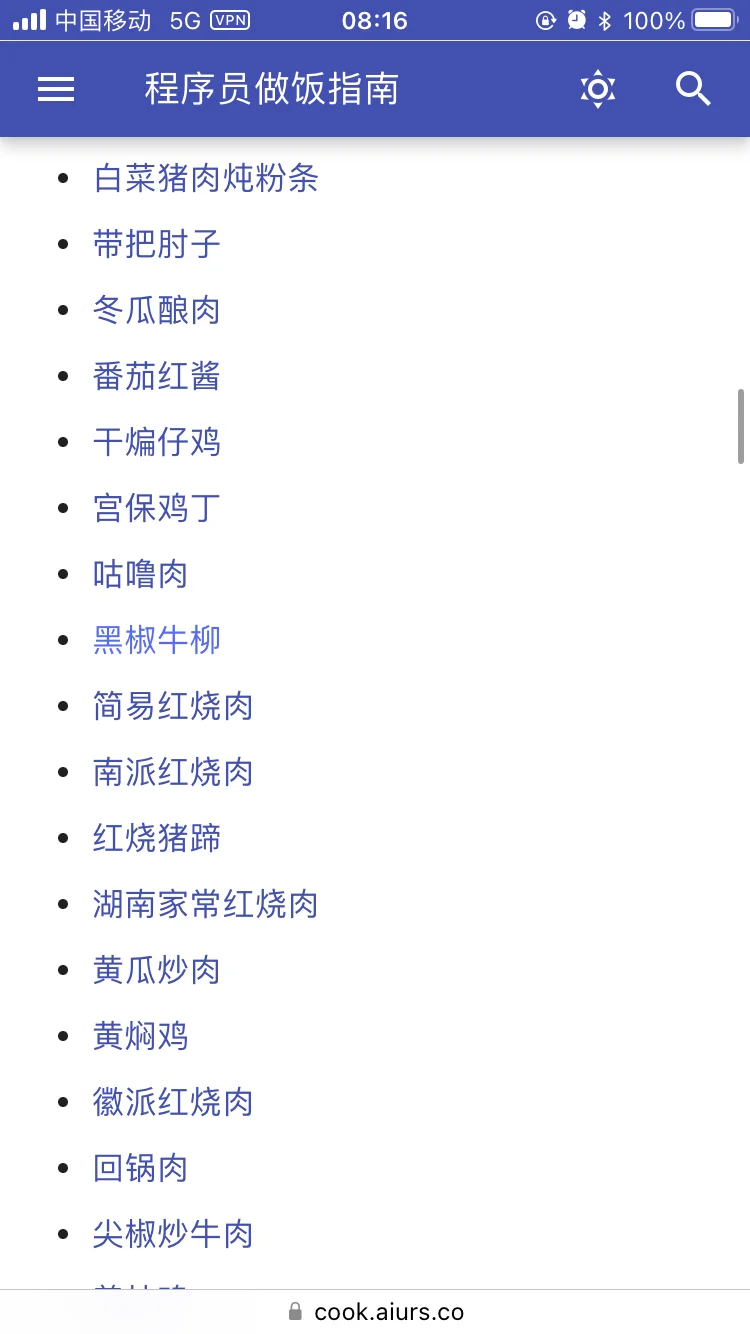The image size is (750, 1334).
Task: View the 冬瓜酿肉 recipe
Action: [156, 311]
